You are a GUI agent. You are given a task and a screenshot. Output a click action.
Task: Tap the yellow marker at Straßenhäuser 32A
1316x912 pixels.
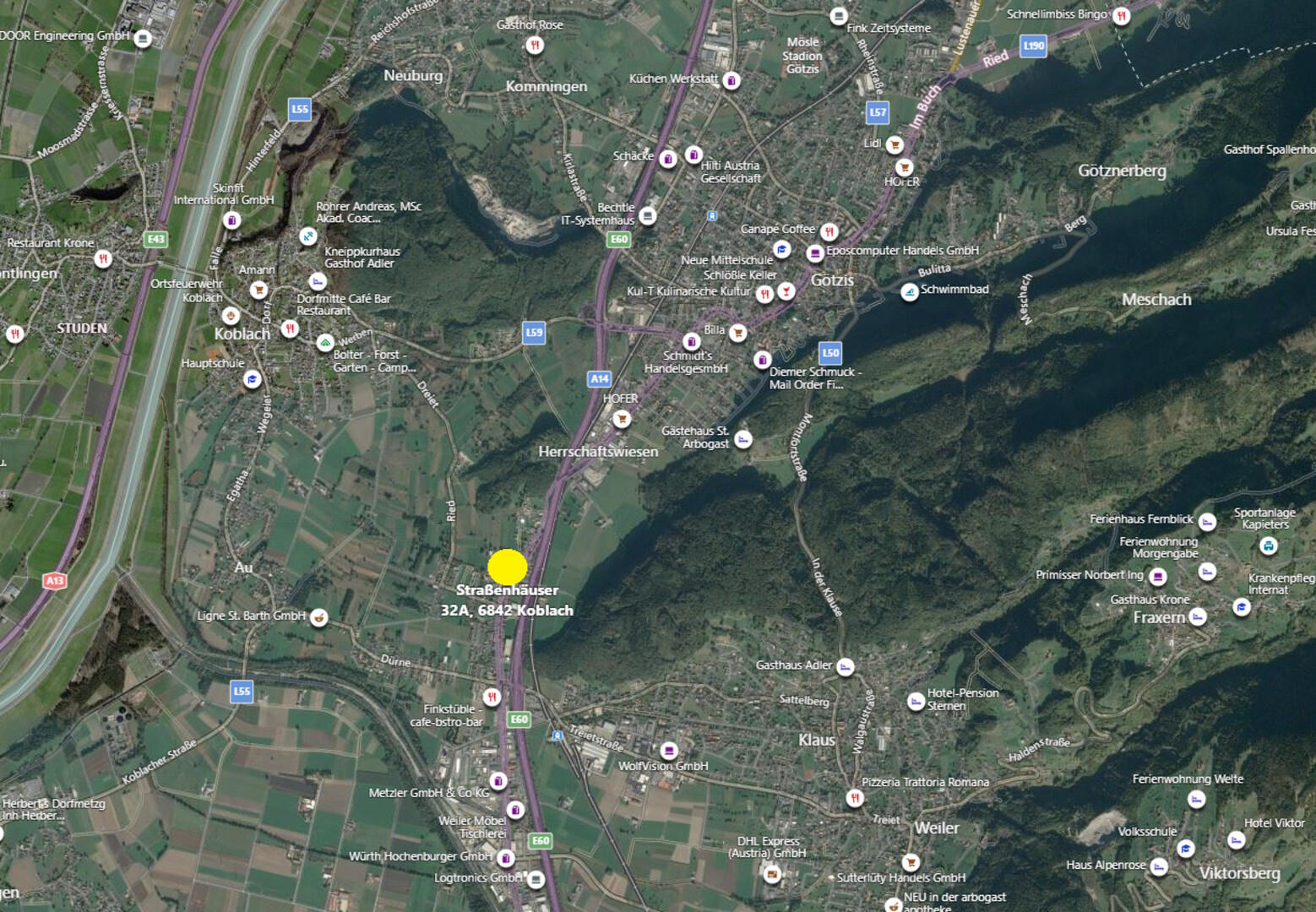tap(508, 567)
